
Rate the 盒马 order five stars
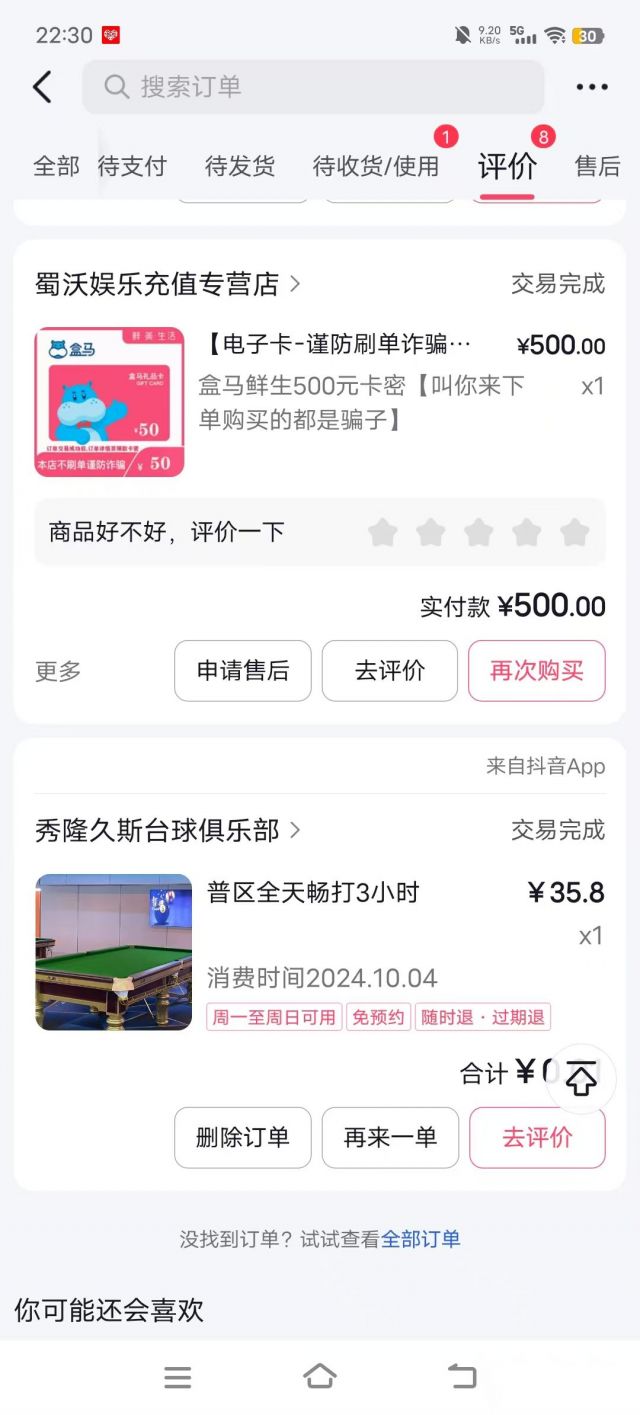click(575, 532)
